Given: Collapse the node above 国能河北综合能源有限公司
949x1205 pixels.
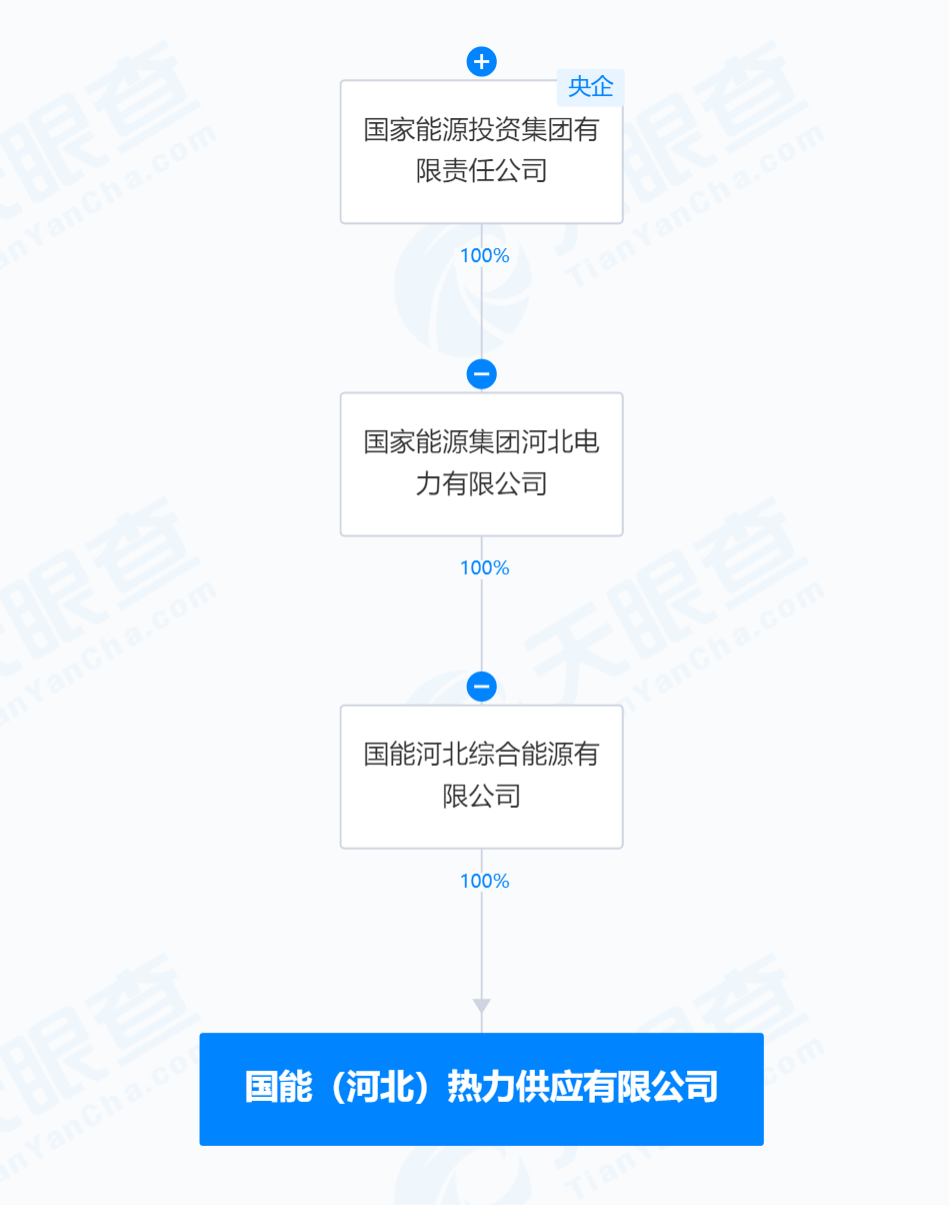Looking at the screenshot, I should [x=481, y=687].
